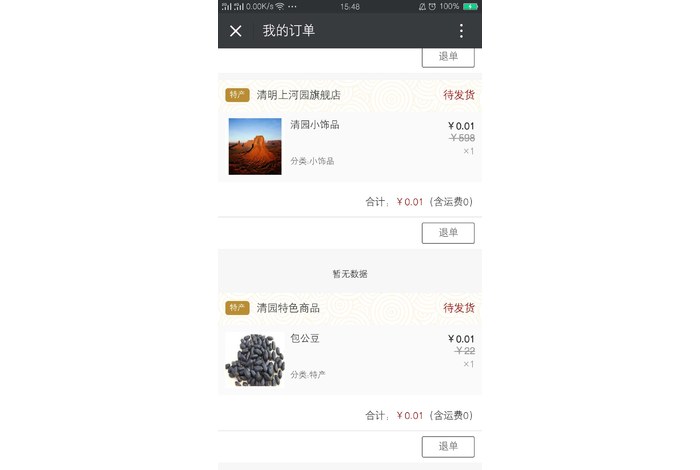Request 退单 for the 包公豆 order
This screenshot has height=470, width=700.
pos(448,446)
